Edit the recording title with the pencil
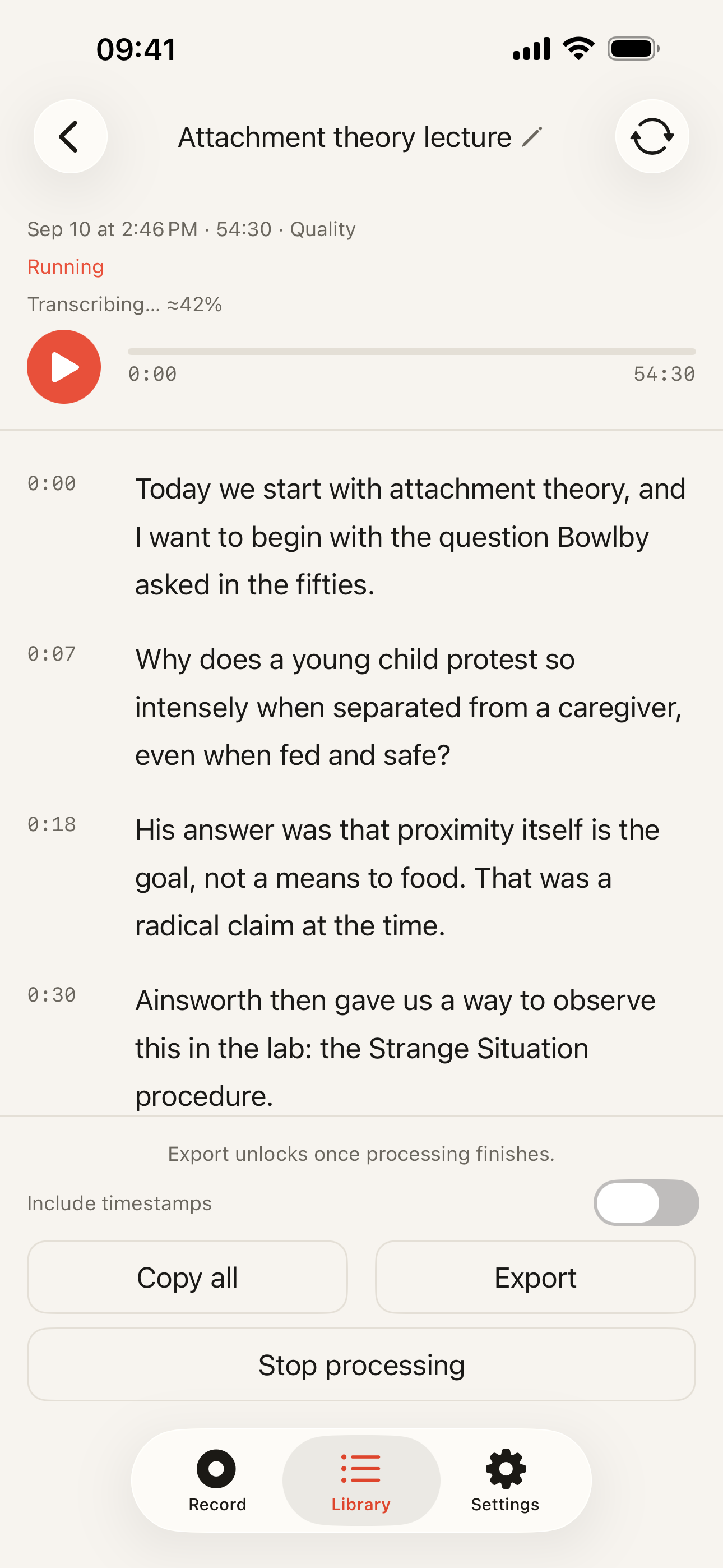Image resolution: width=723 pixels, height=1568 pixels. pyautogui.click(x=532, y=137)
